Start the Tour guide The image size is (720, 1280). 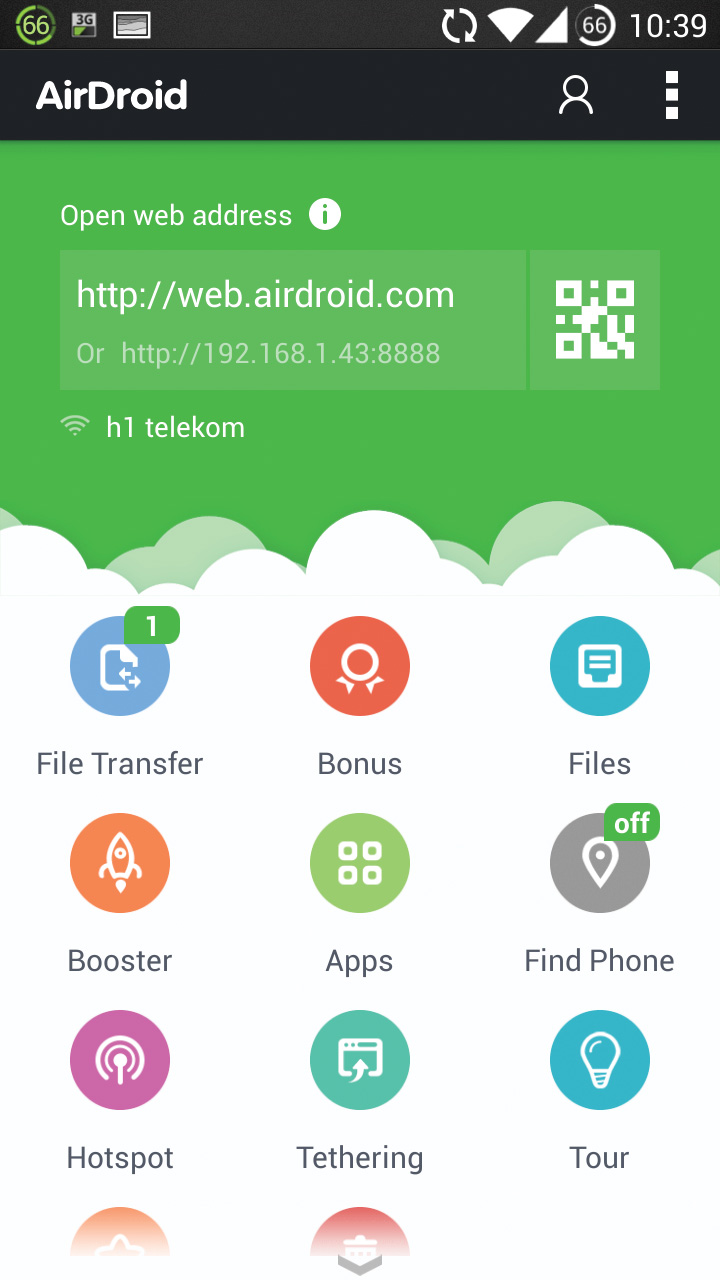(600, 1060)
